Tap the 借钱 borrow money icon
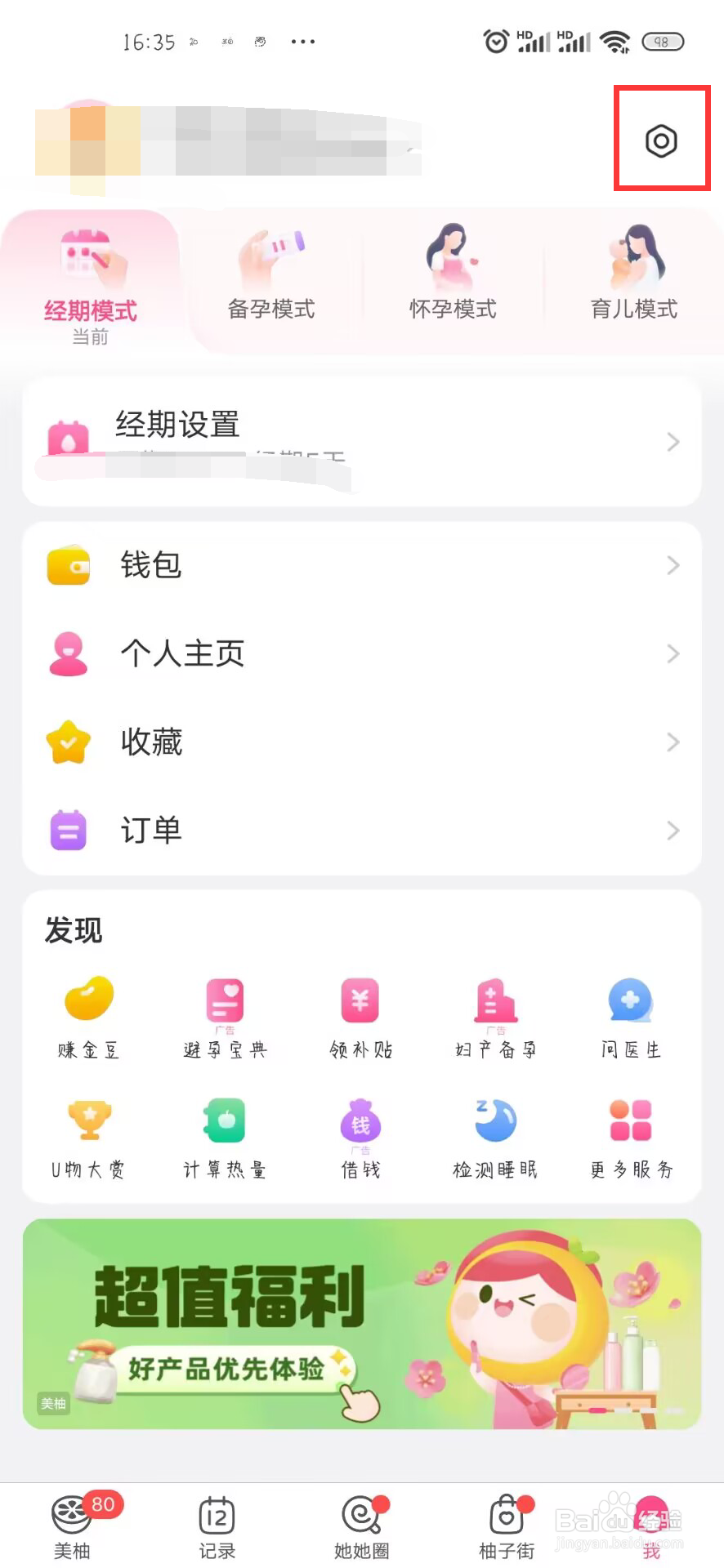Image resolution: width=724 pixels, height=1568 pixels. (360, 1135)
